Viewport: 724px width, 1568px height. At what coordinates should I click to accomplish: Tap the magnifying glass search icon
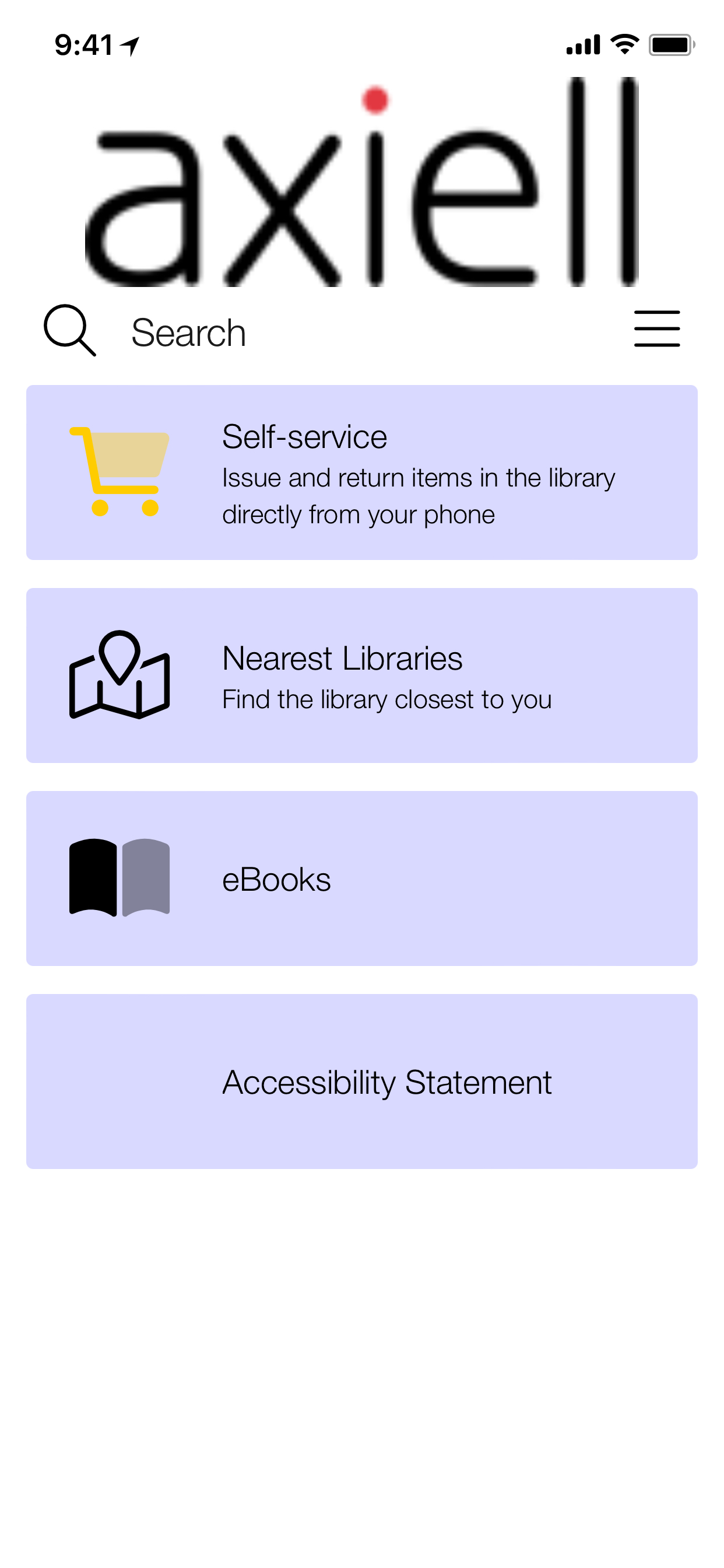point(69,330)
